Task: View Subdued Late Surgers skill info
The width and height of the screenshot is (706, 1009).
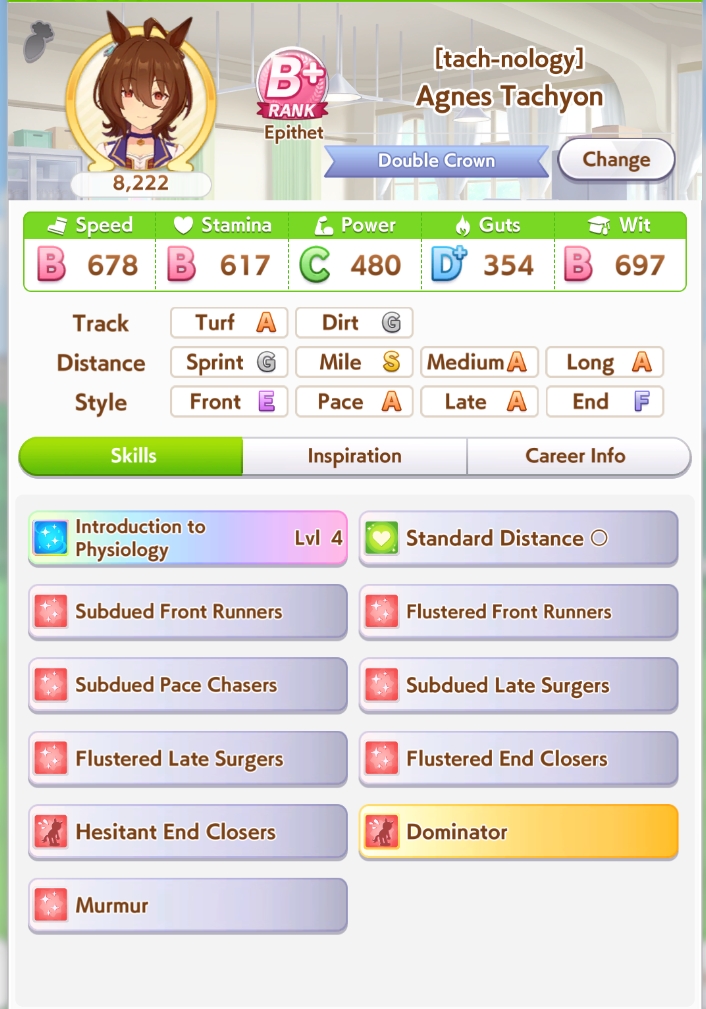Action: pyautogui.click(x=518, y=685)
